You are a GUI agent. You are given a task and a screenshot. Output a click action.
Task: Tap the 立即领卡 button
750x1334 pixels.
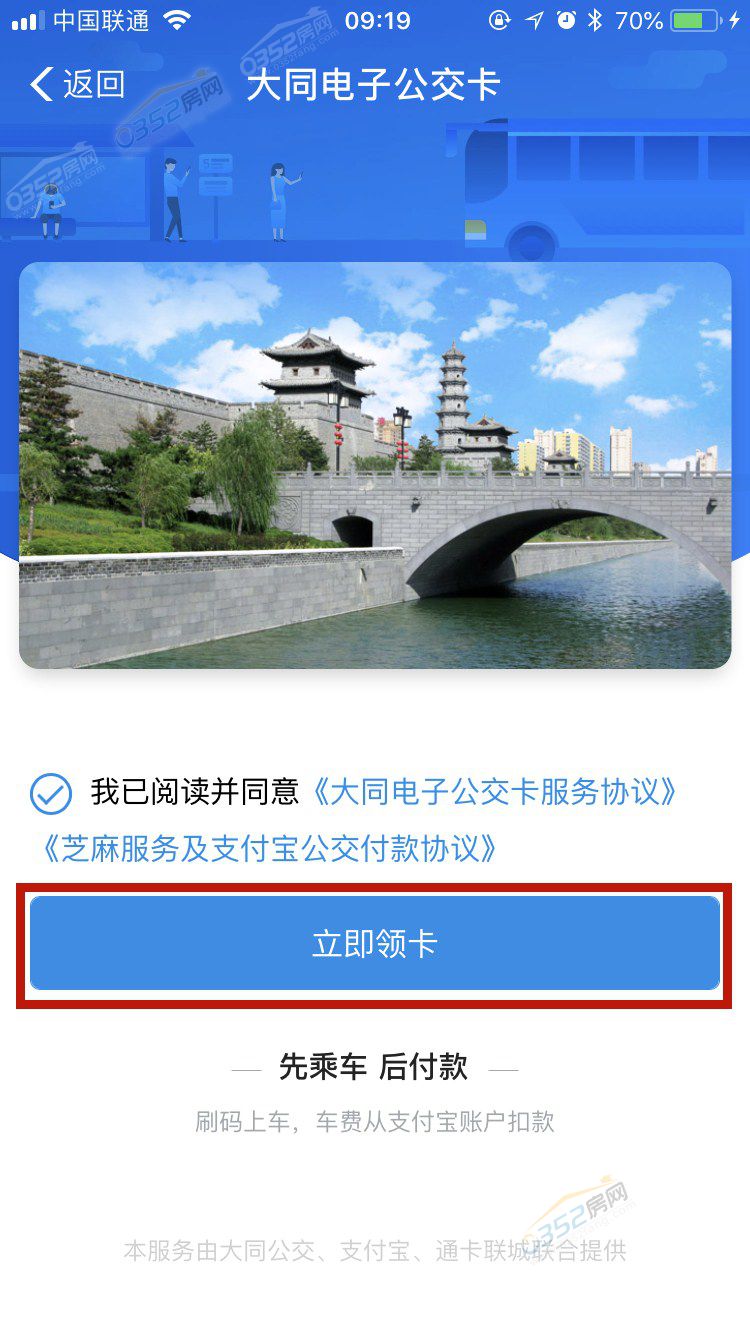(375, 944)
